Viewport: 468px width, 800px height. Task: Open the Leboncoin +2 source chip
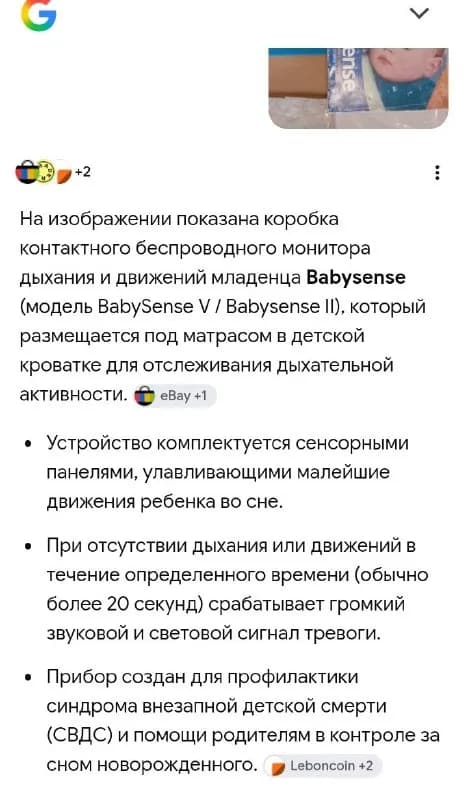tap(322, 766)
